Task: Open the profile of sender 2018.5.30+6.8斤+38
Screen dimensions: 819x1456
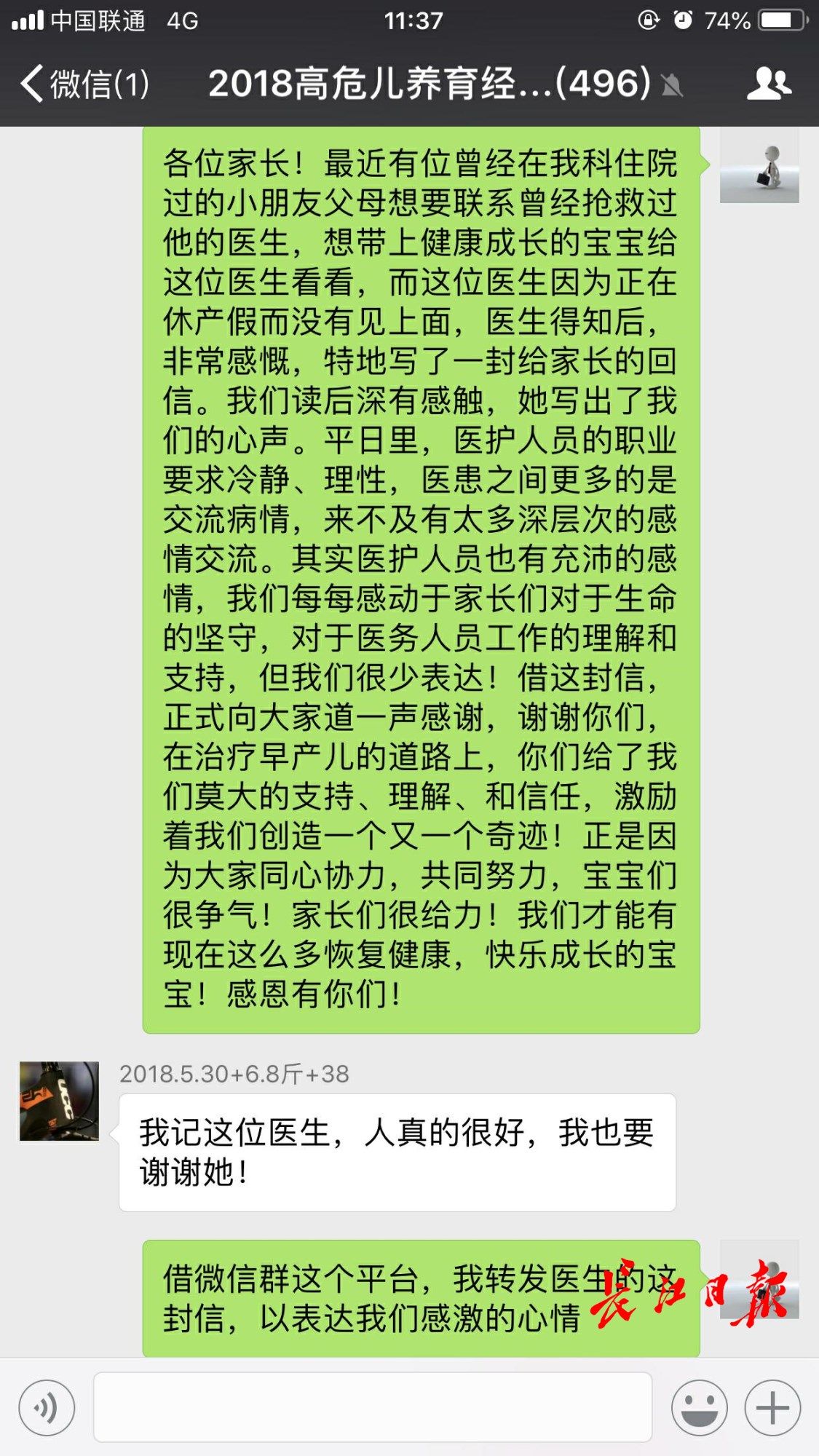Action: [x=59, y=1101]
